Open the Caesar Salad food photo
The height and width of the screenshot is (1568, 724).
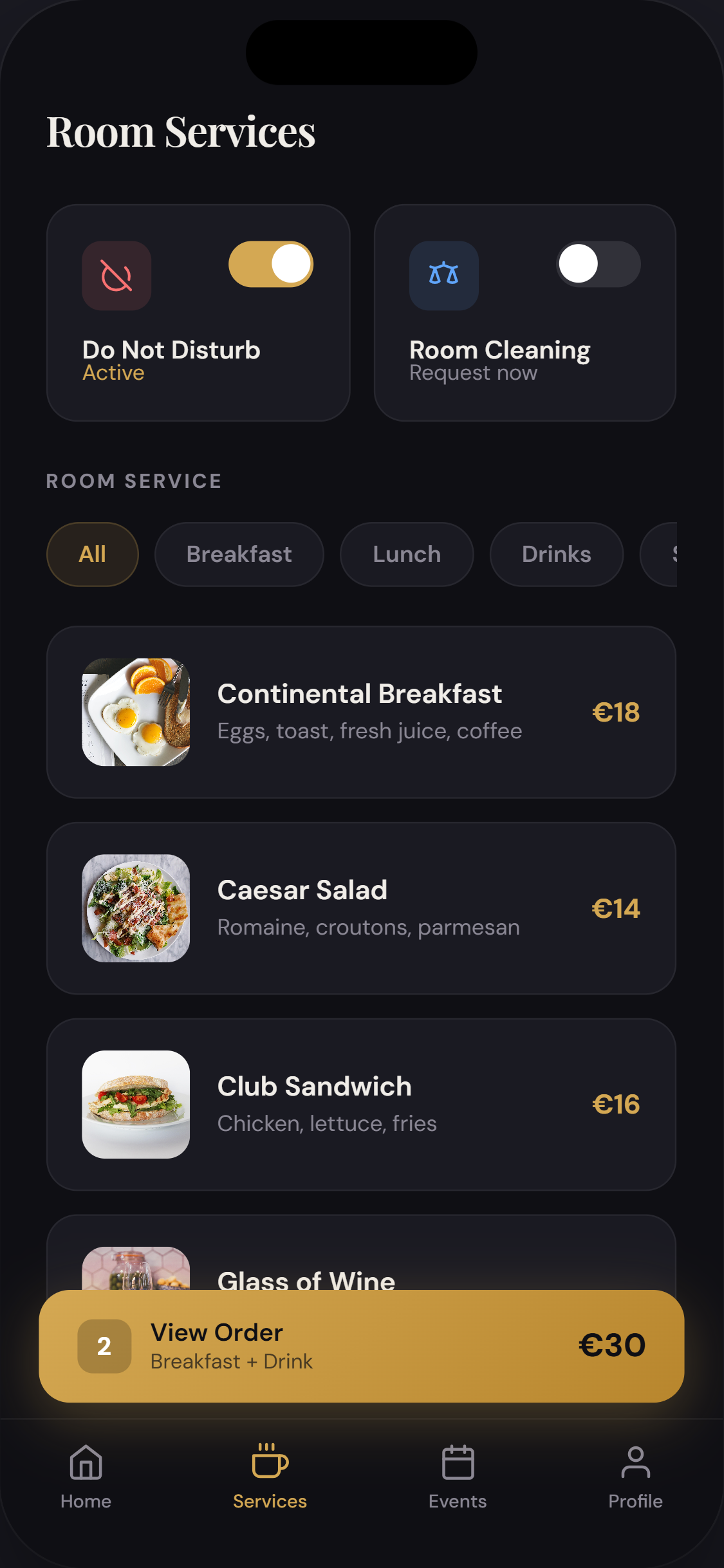[135, 908]
